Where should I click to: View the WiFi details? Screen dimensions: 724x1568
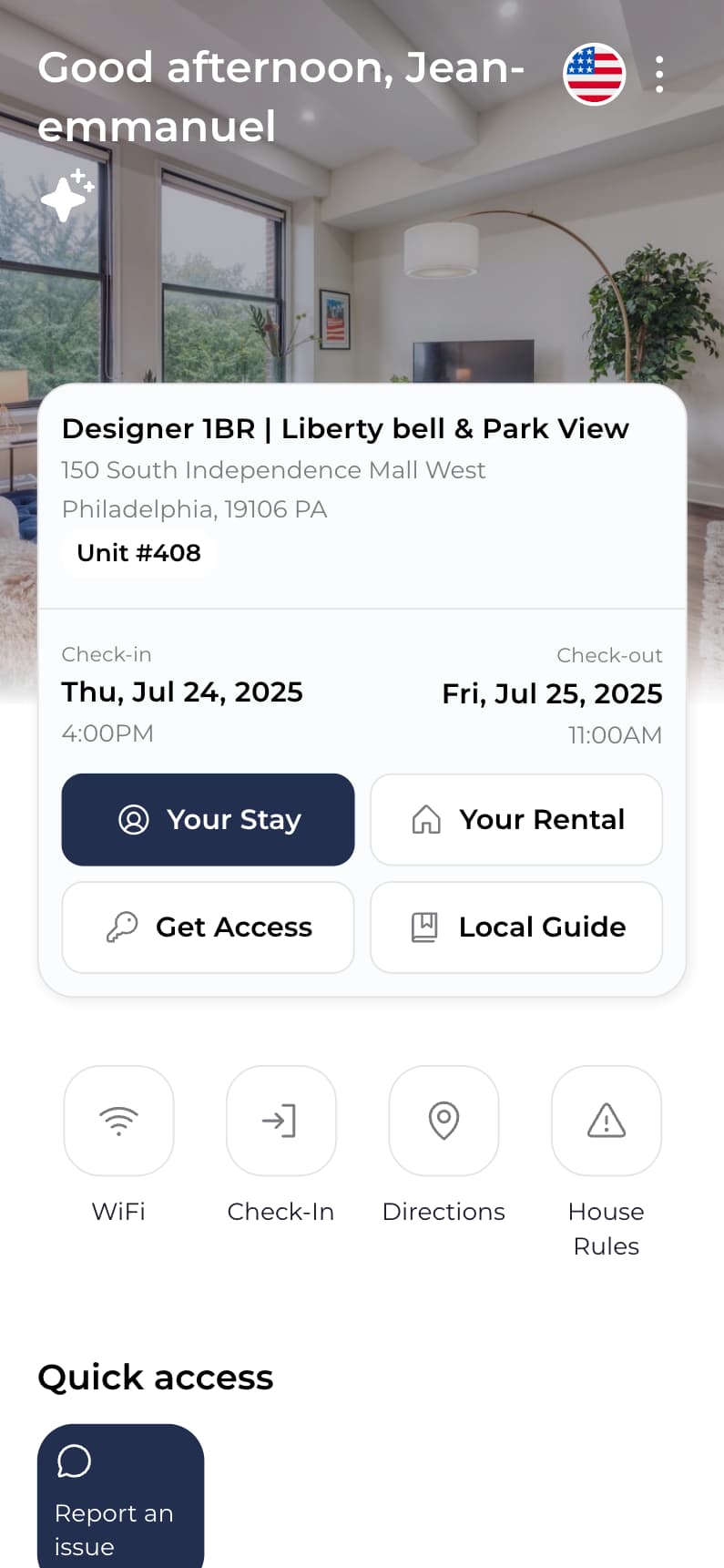click(118, 1121)
